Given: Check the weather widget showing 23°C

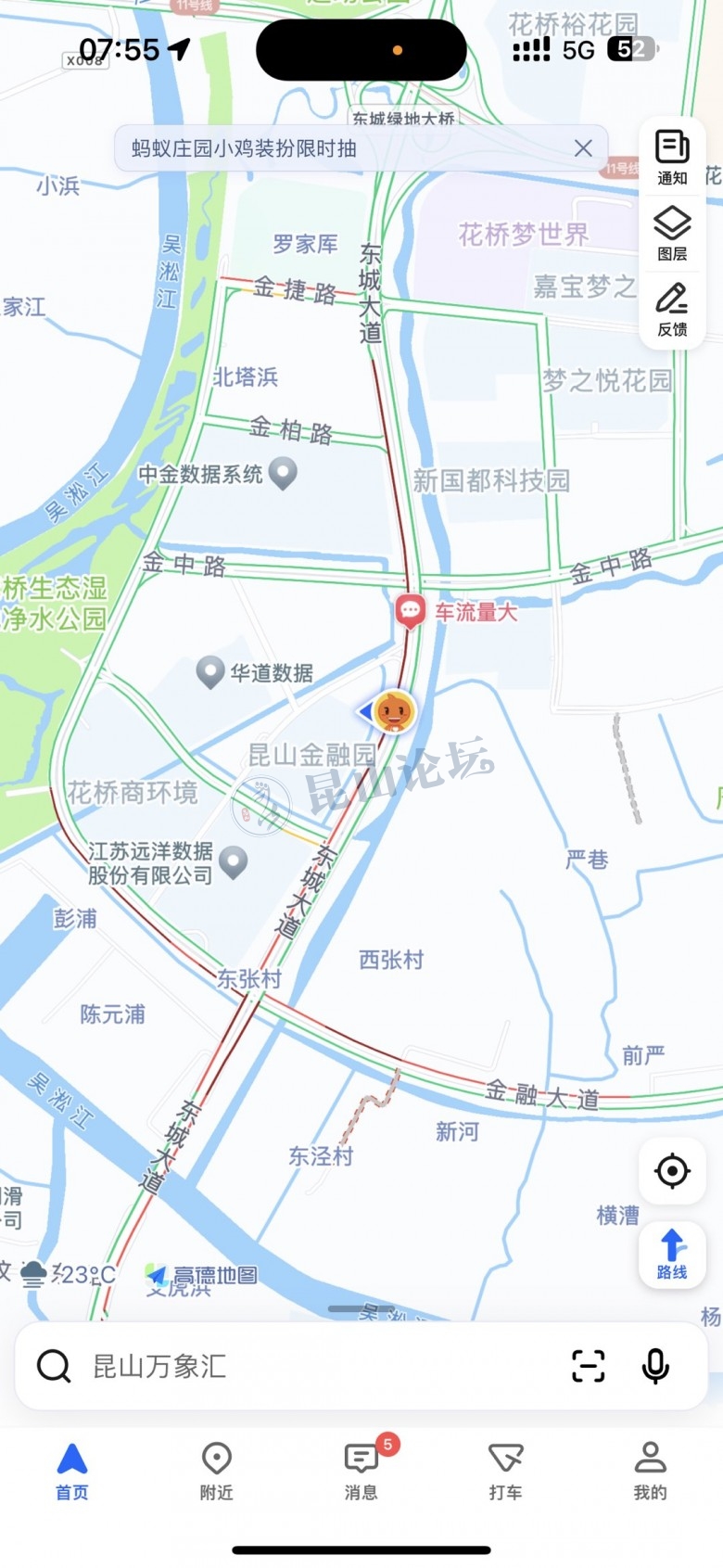Looking at the screenshot, I should (70, 1274).
